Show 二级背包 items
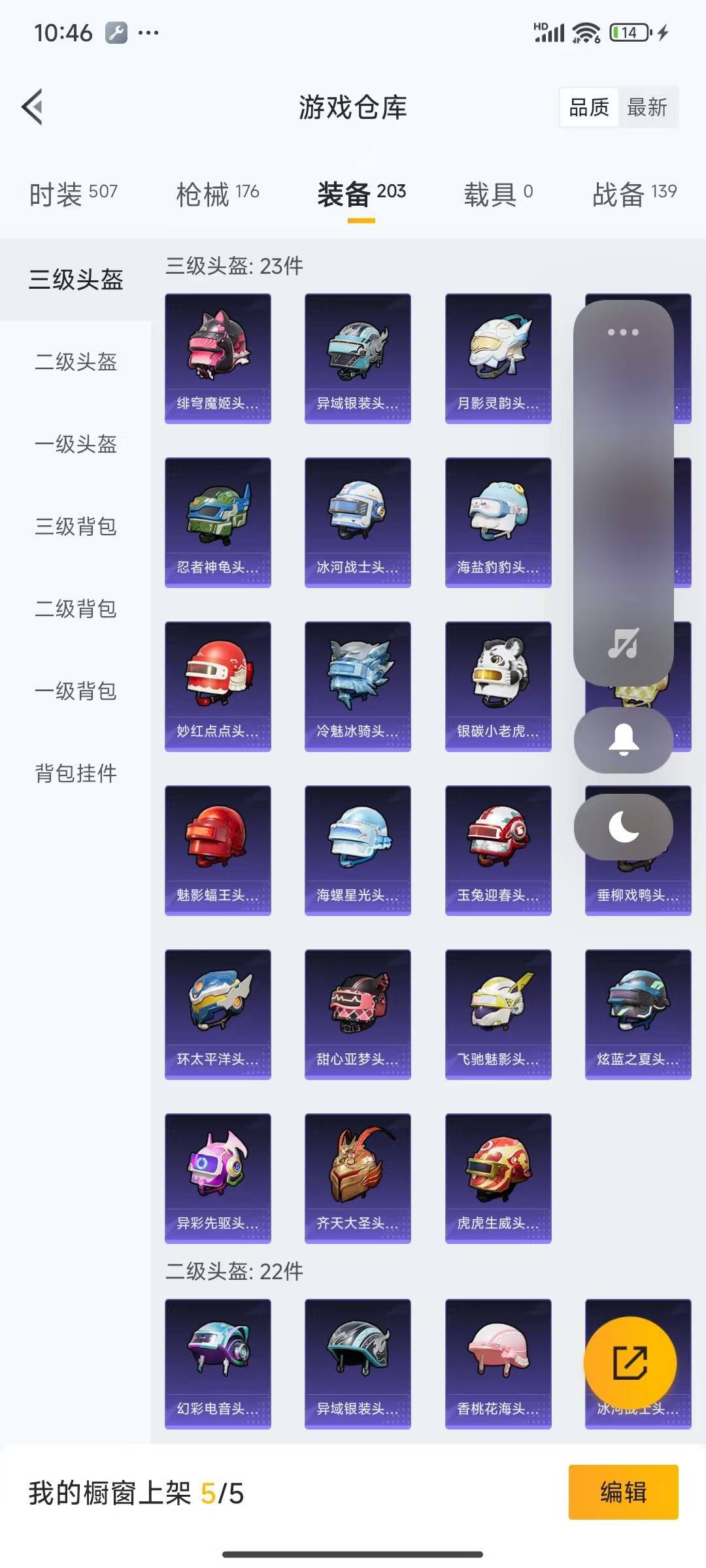The height and width of the screenshot is (1568, 706). (x=75, y=609)
